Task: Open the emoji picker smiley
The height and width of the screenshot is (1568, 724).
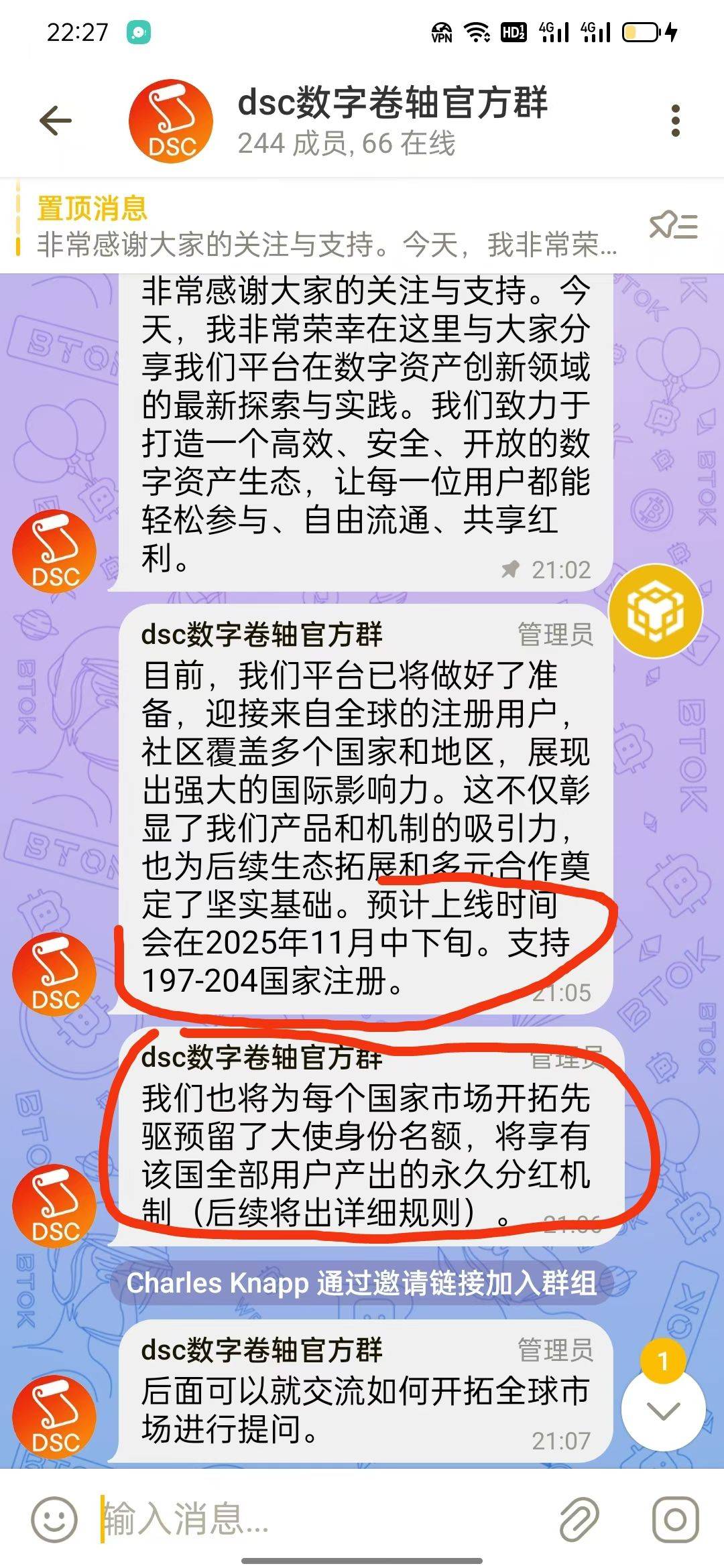Action: click(x=54, y=1519)
